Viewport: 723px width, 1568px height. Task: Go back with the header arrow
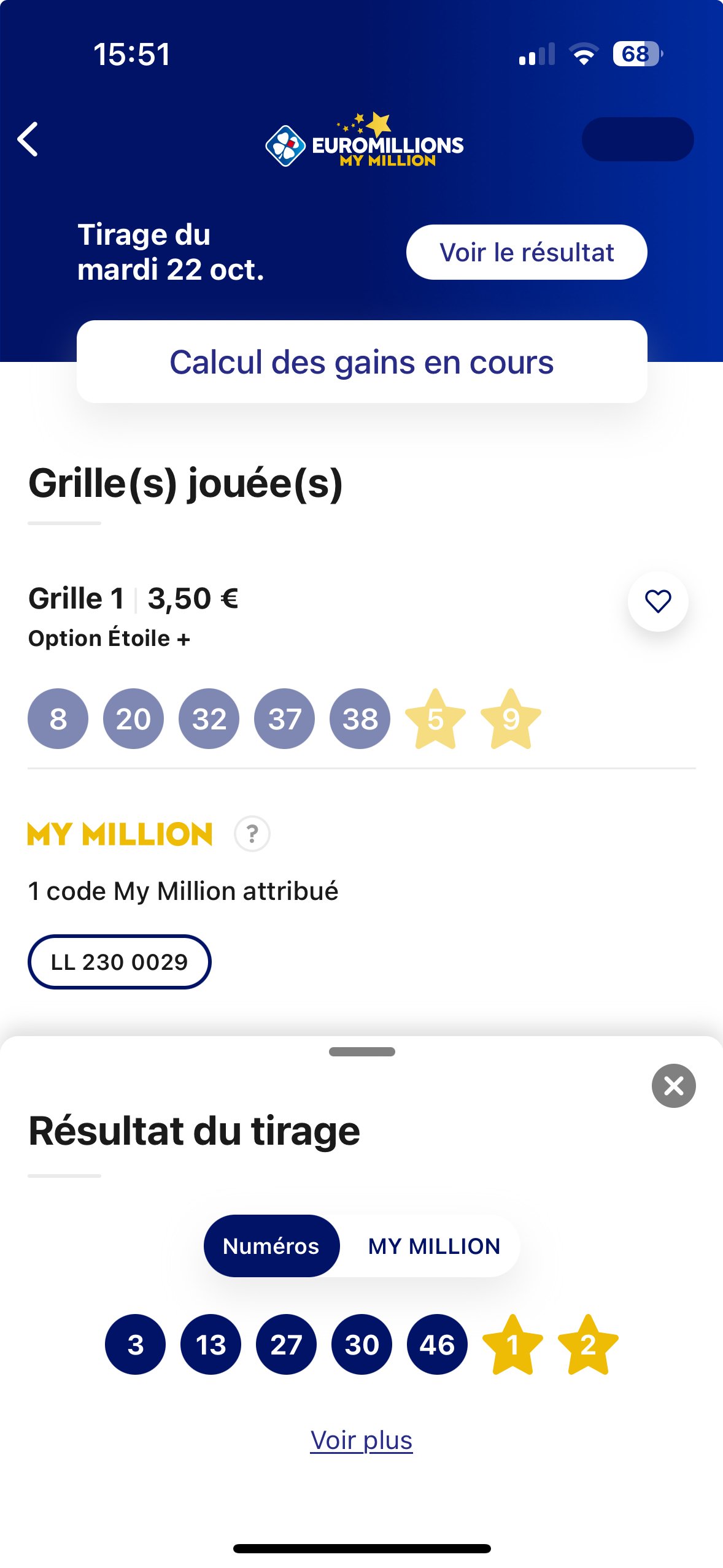tap(28, 139)
